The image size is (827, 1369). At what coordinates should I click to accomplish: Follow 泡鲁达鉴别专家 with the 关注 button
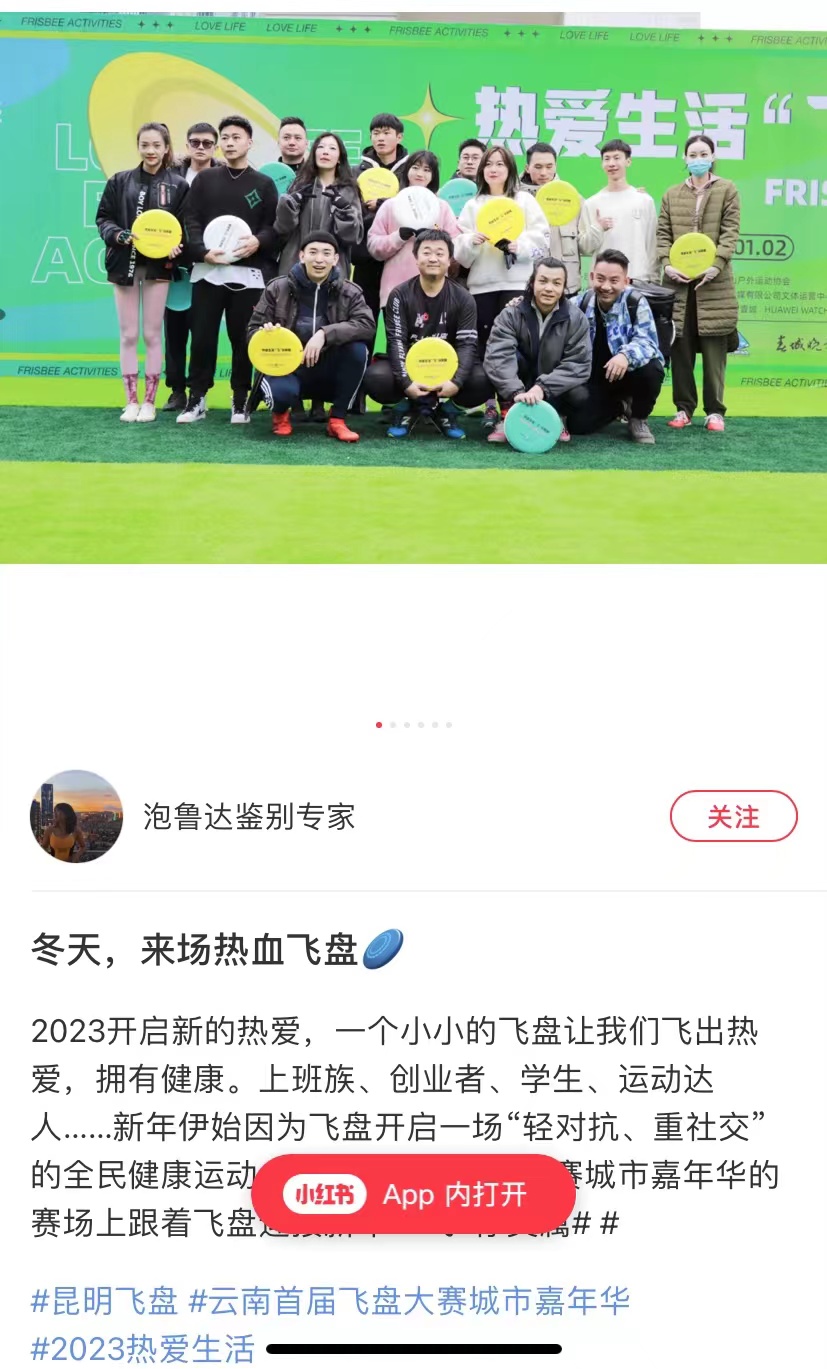point(733,816)
